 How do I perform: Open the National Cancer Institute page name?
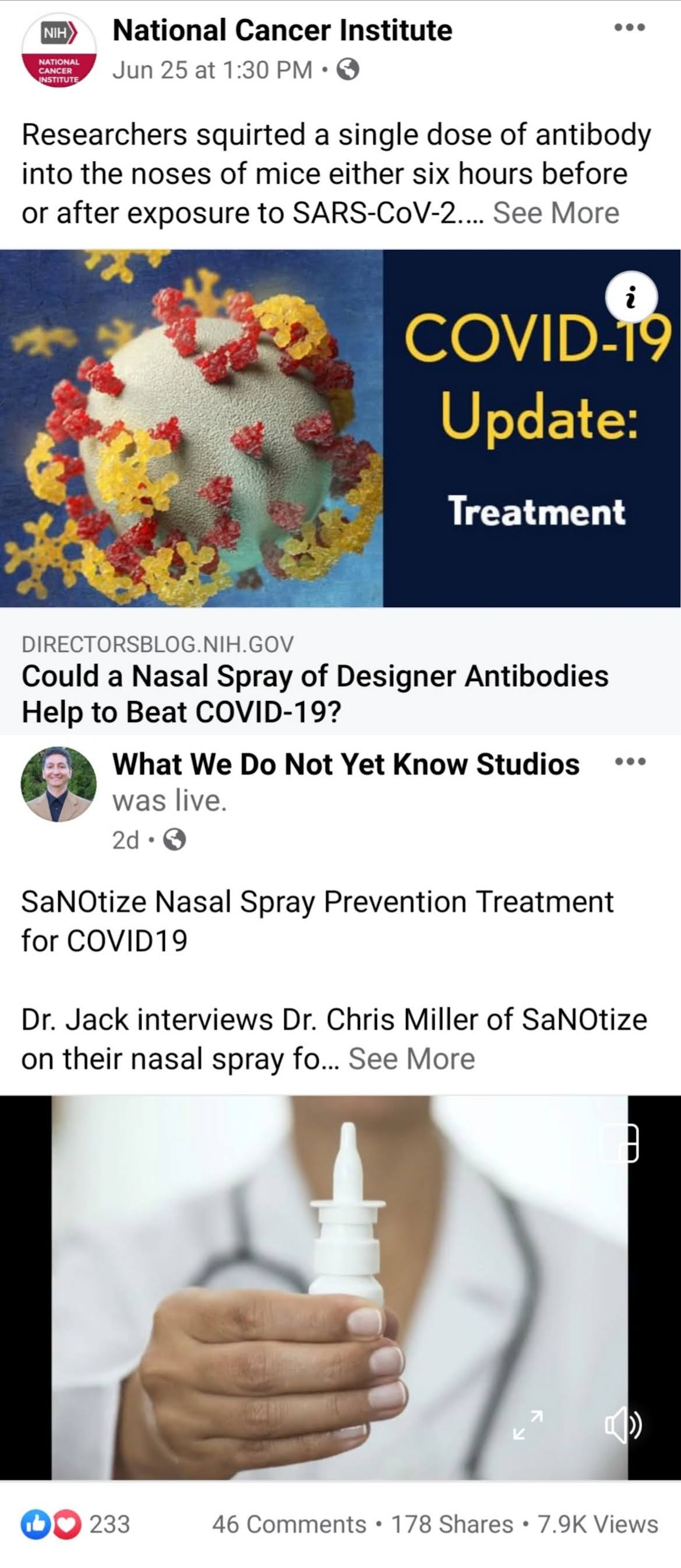click(x=283, y=30)
